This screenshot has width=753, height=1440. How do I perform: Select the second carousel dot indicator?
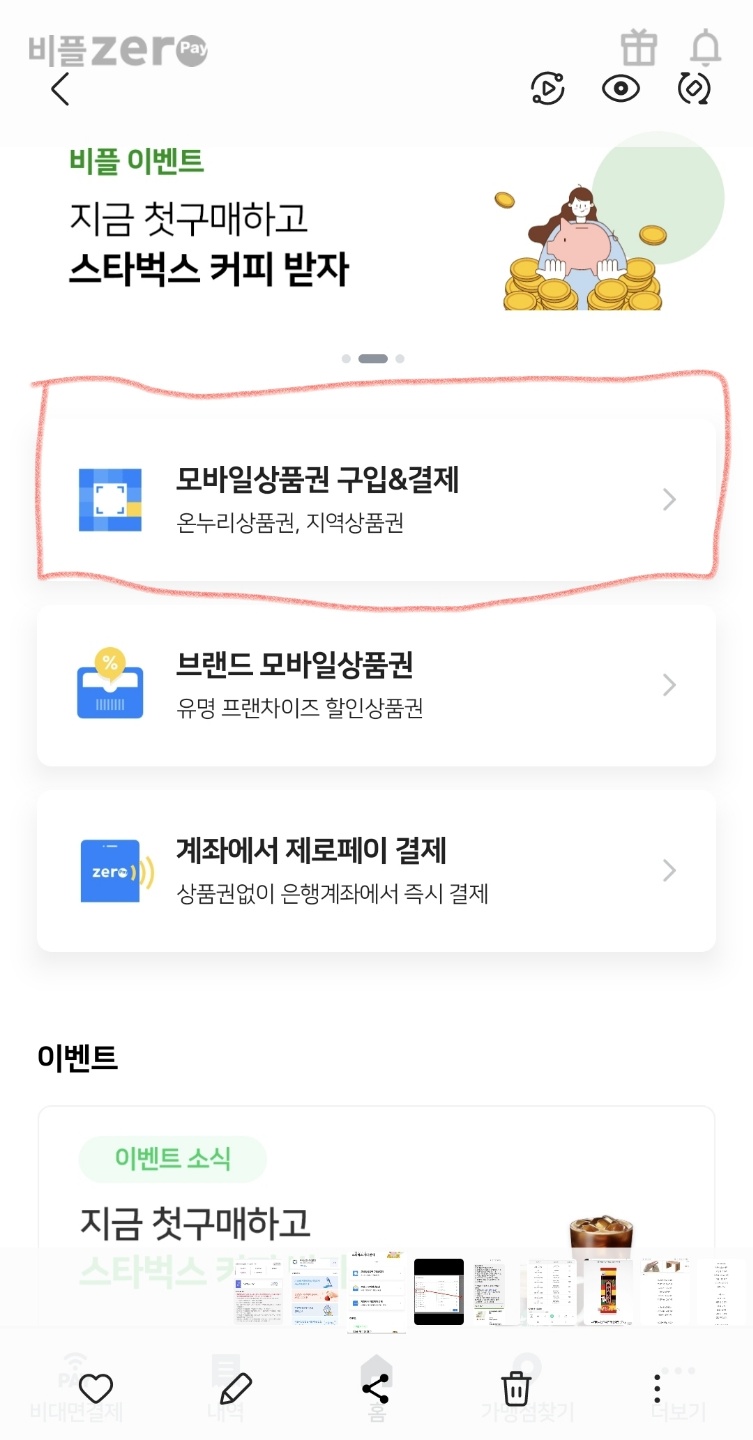point(372,358)
